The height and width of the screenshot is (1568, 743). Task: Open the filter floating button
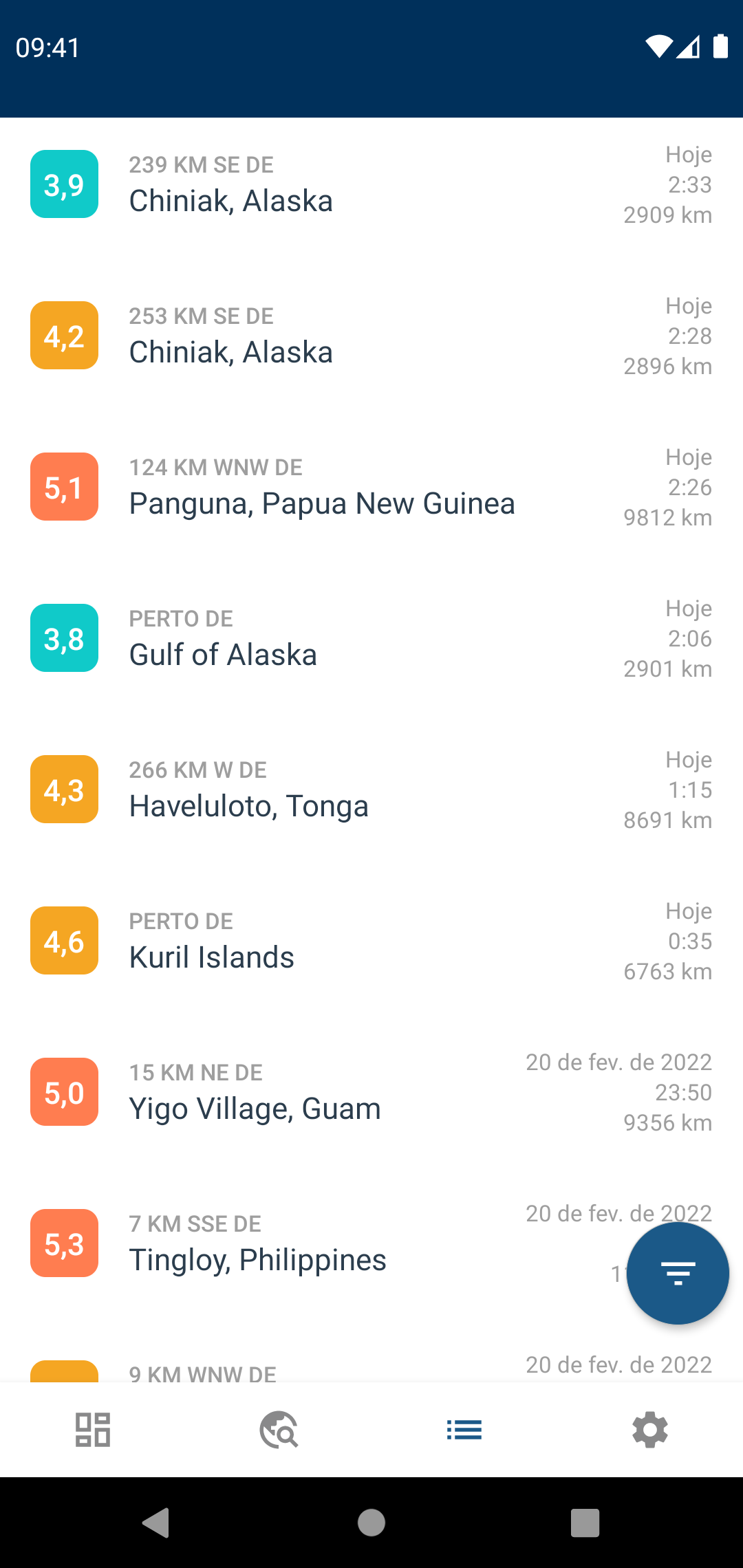click(678, 1273)
